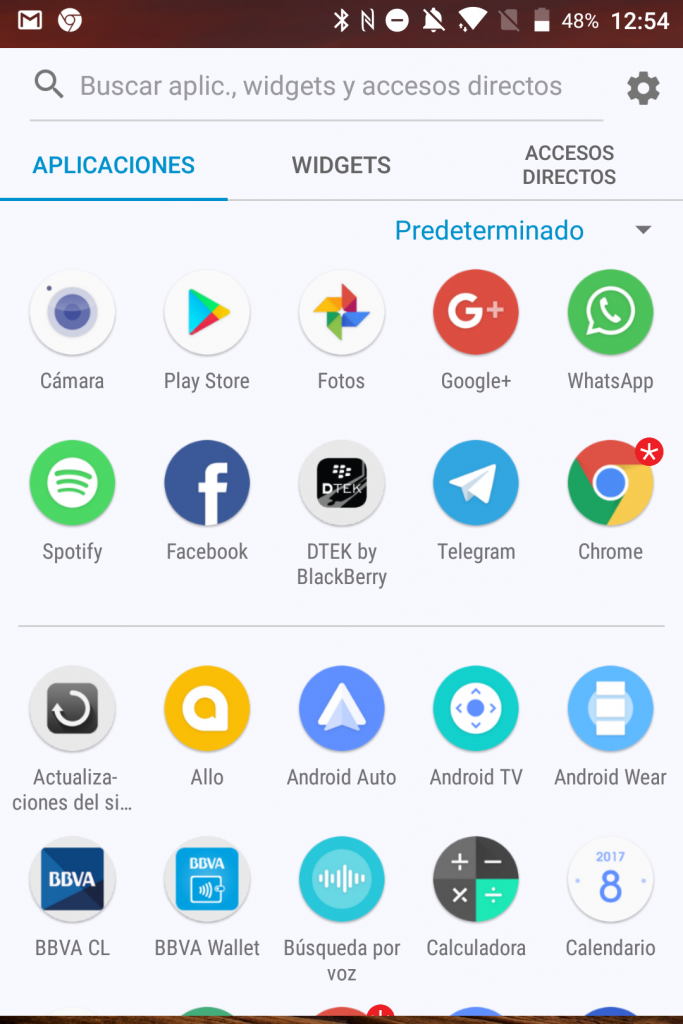
Task: Open the Calendario app
Action: tap(610, 880)
